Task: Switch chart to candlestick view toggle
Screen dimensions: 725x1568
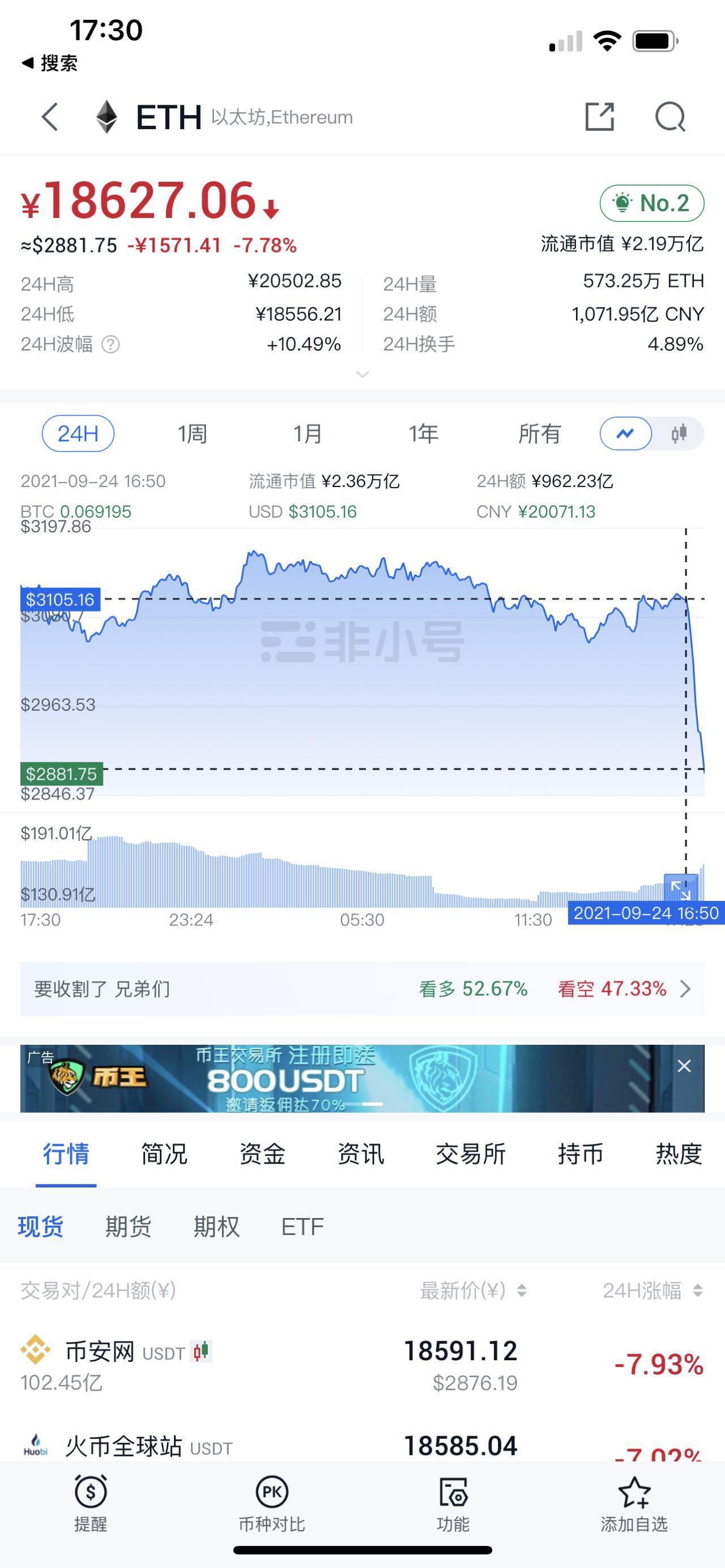Action: click(x=680, y=433)
